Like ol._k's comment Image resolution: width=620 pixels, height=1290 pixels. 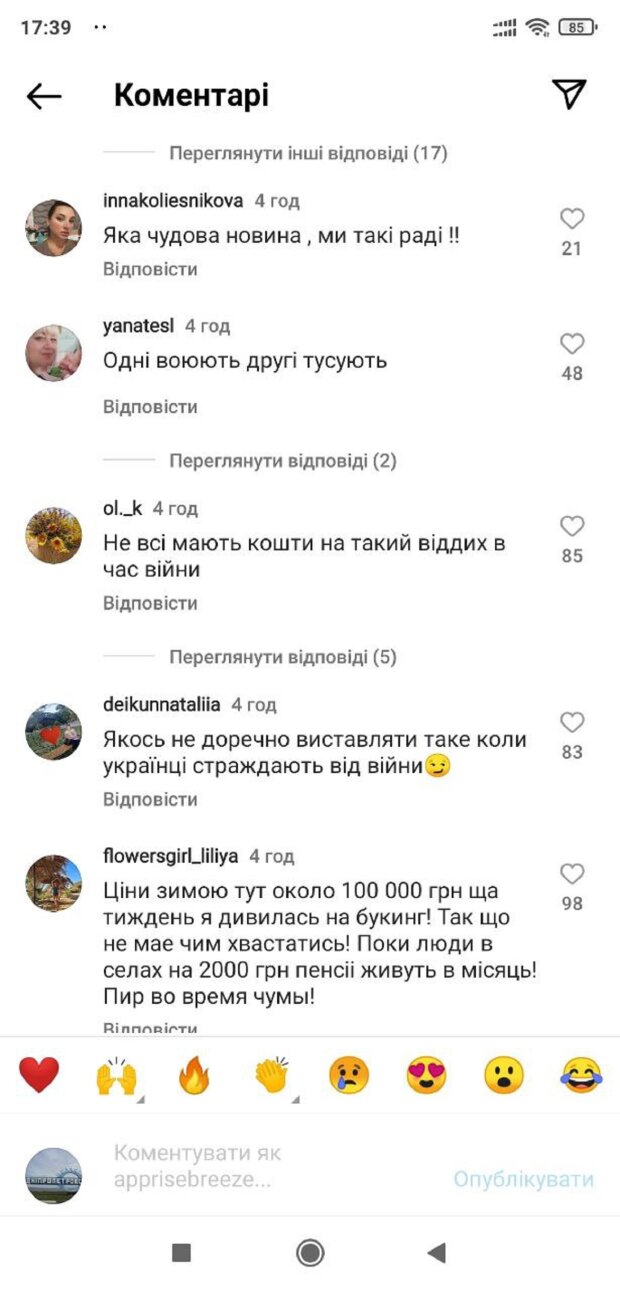571,526
